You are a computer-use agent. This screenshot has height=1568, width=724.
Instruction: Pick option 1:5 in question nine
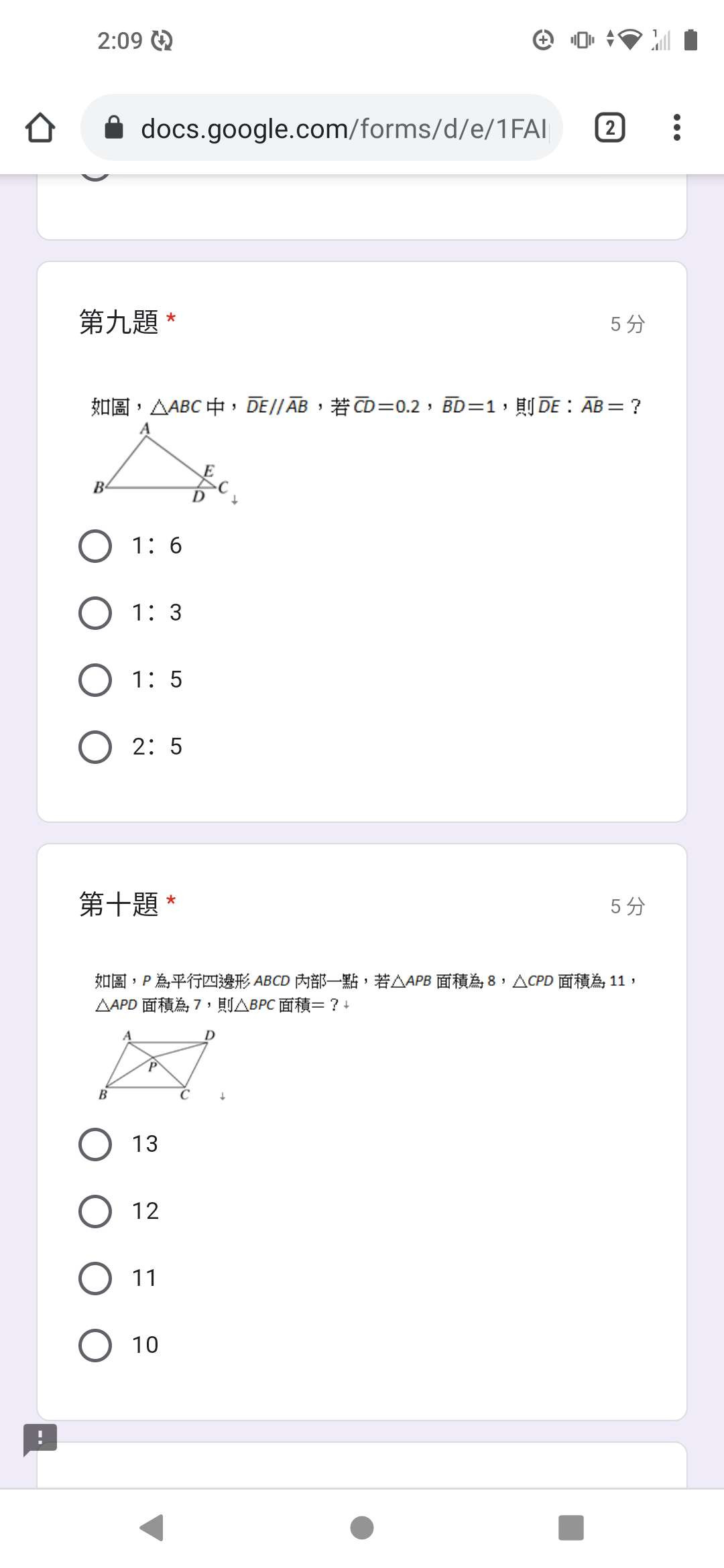[x=95, y=679]
